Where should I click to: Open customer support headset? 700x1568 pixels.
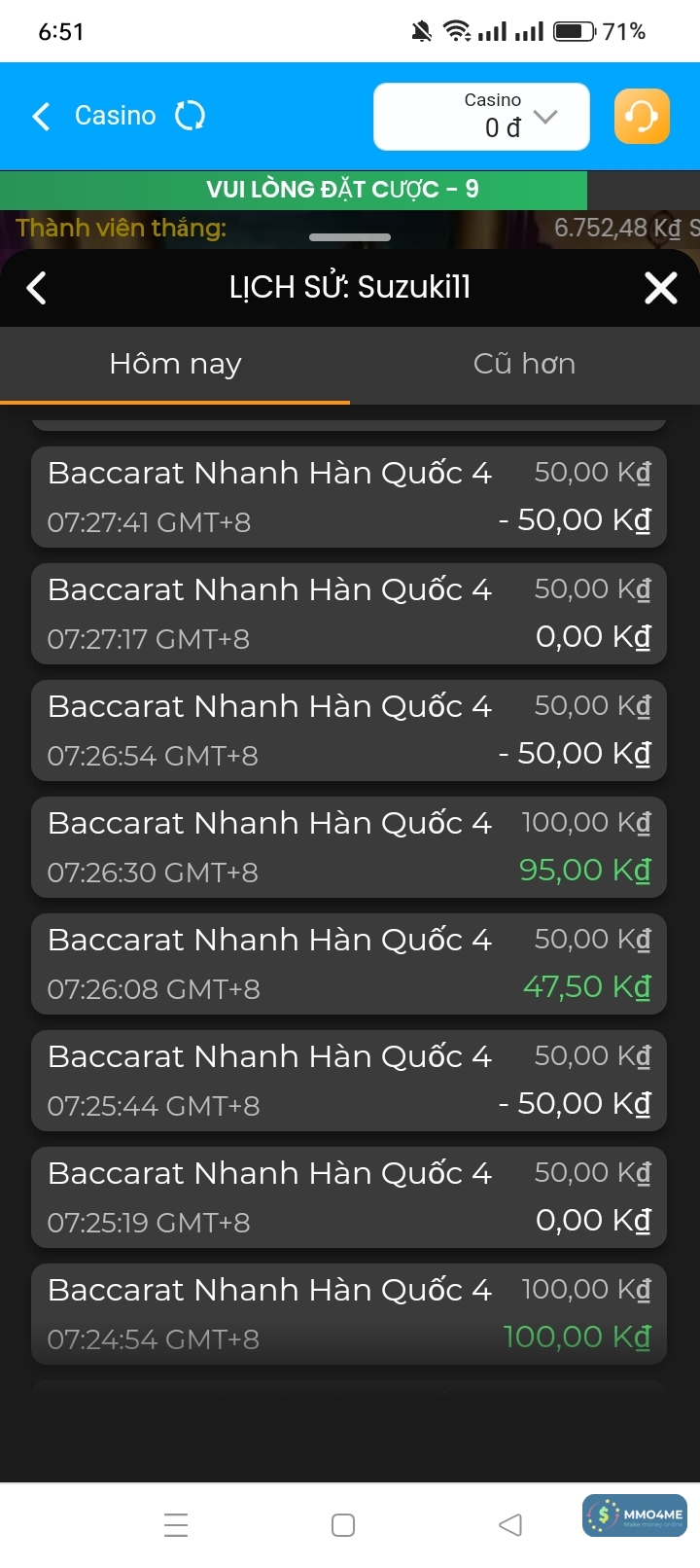click(642, 117)
